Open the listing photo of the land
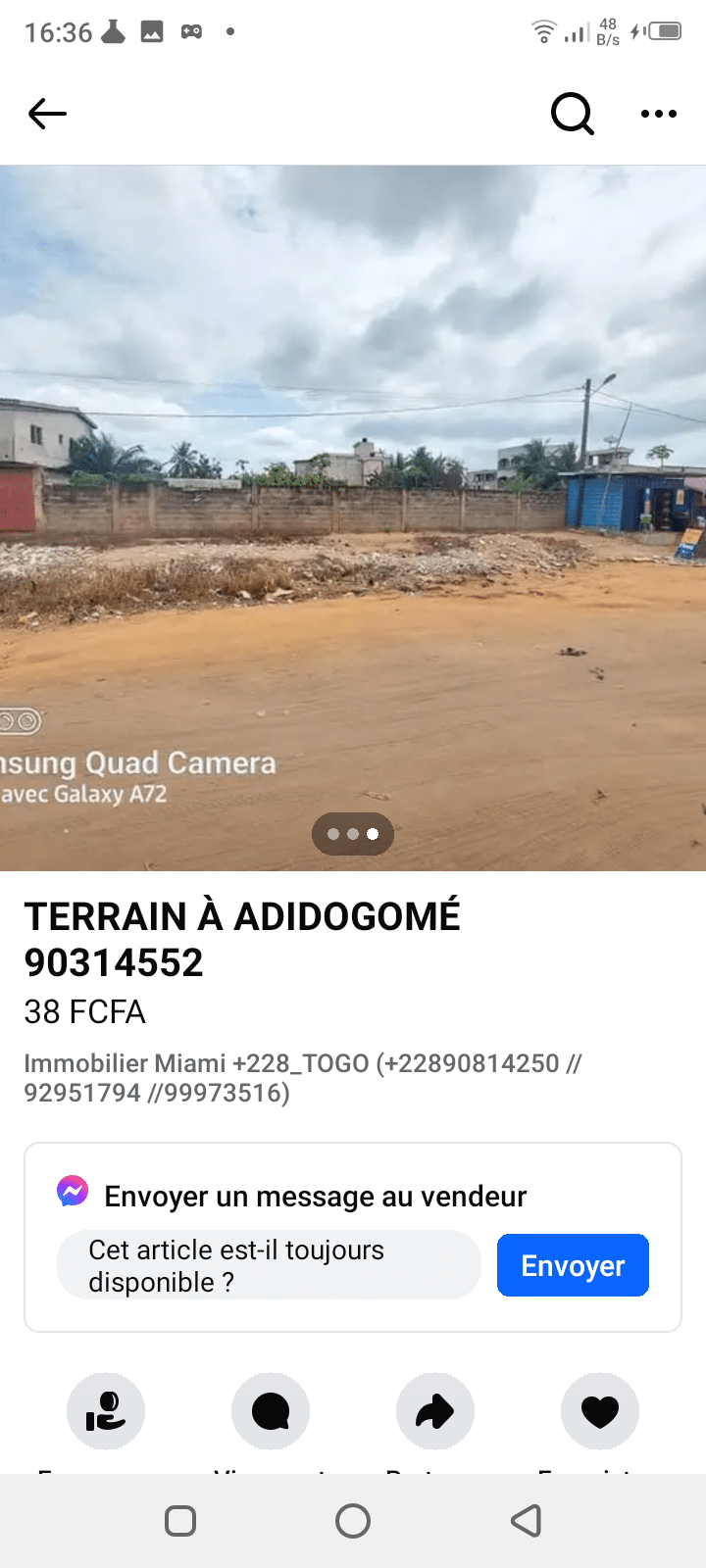706x1568 pixels. (x=353, y=517)
